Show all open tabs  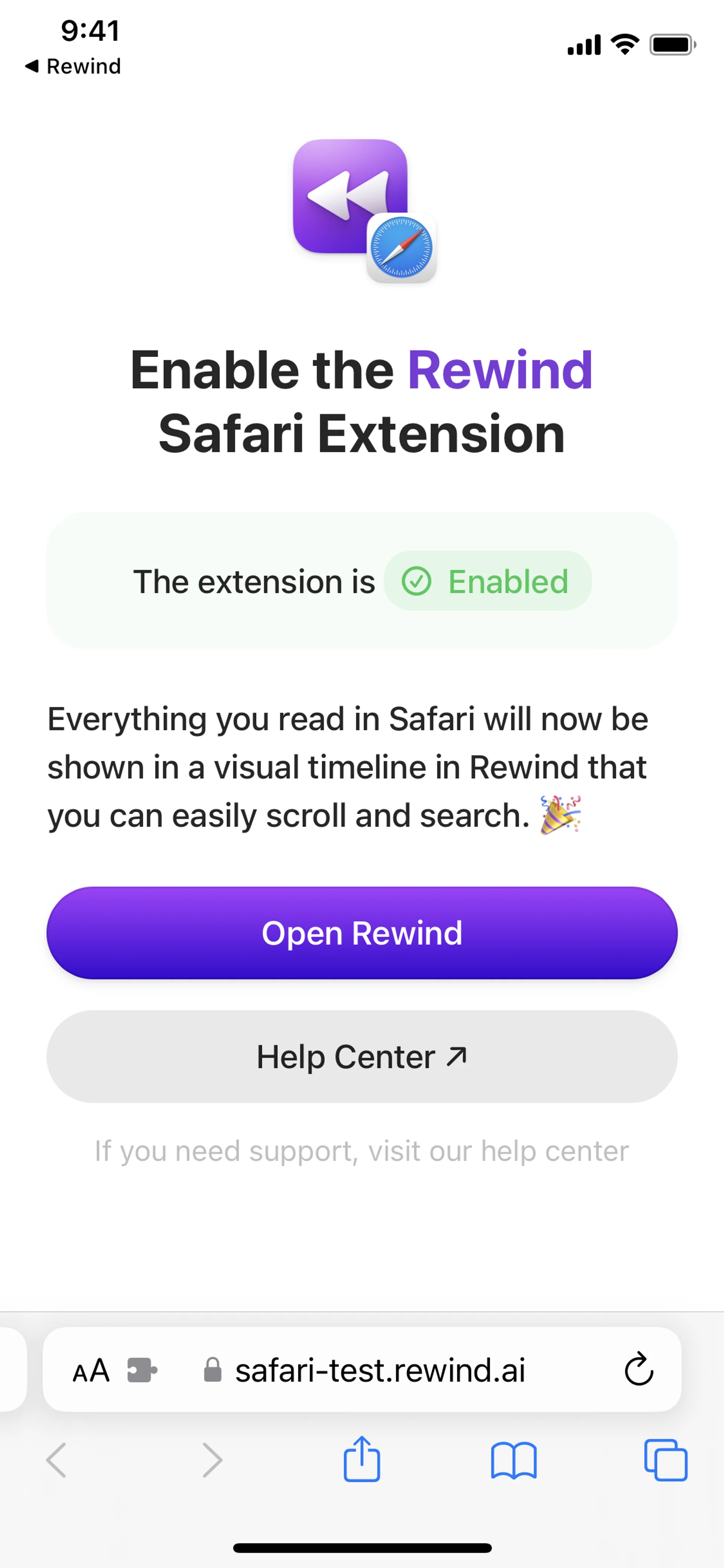coord(666,1460)
